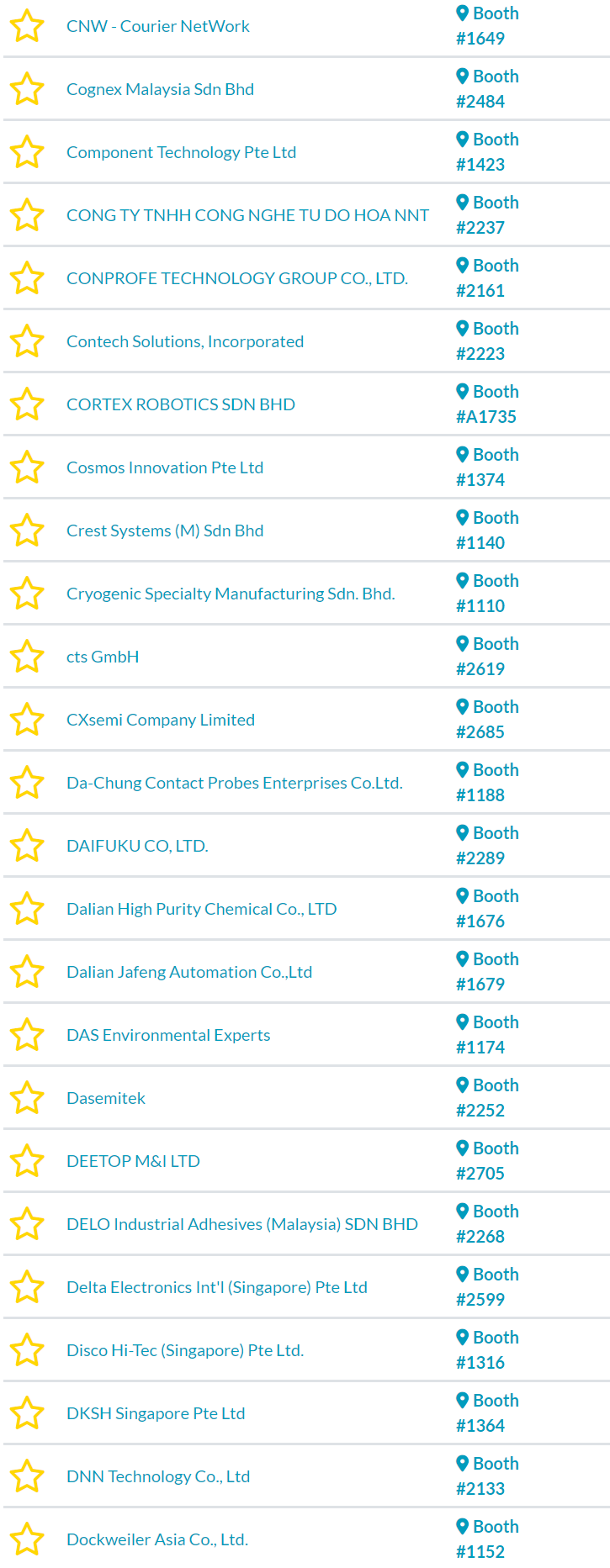Open Cosmos Innovation Pte Ltd listing
This screenshot has height=1568, width=610.
165,467
